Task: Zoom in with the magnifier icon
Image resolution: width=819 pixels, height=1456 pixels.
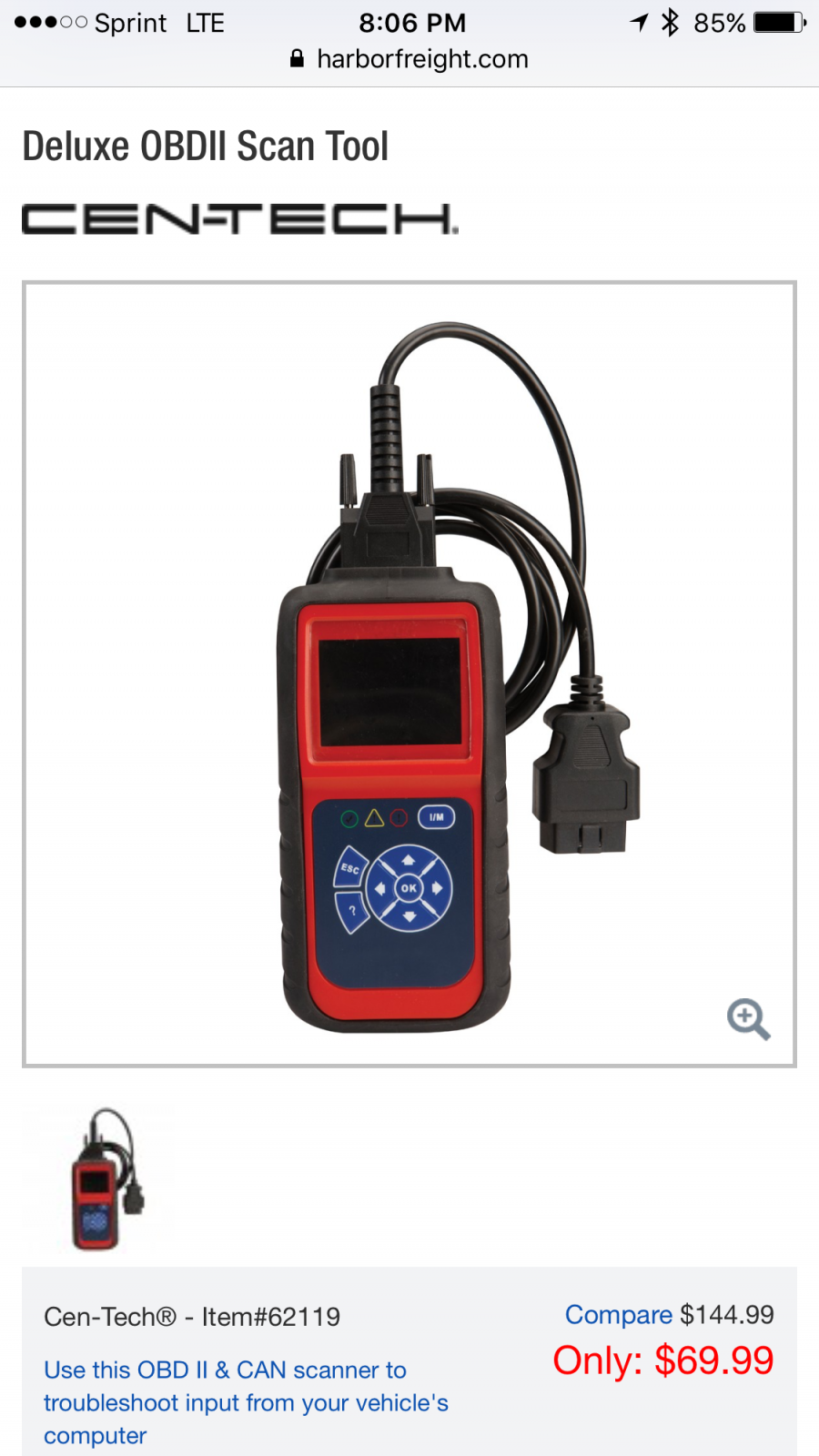Action: tap(748, 1018)
